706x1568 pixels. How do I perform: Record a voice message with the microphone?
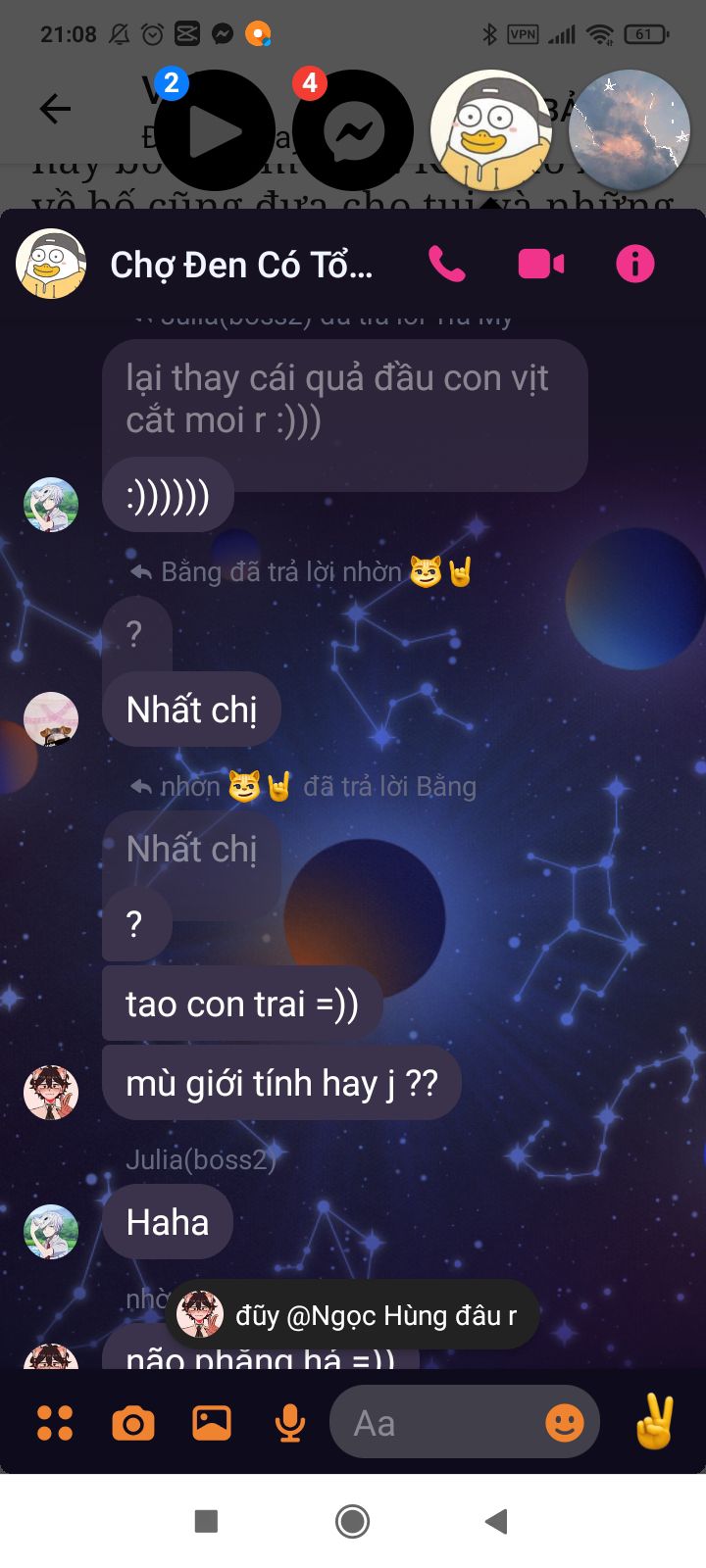coord(289,1423)
